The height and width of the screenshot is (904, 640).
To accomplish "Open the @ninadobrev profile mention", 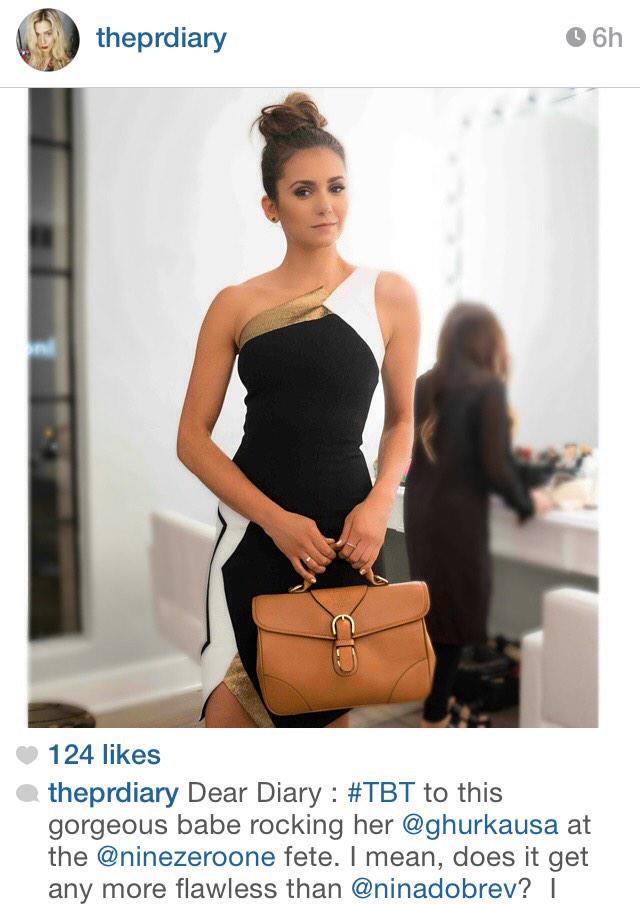I will (x=431, y=888).
